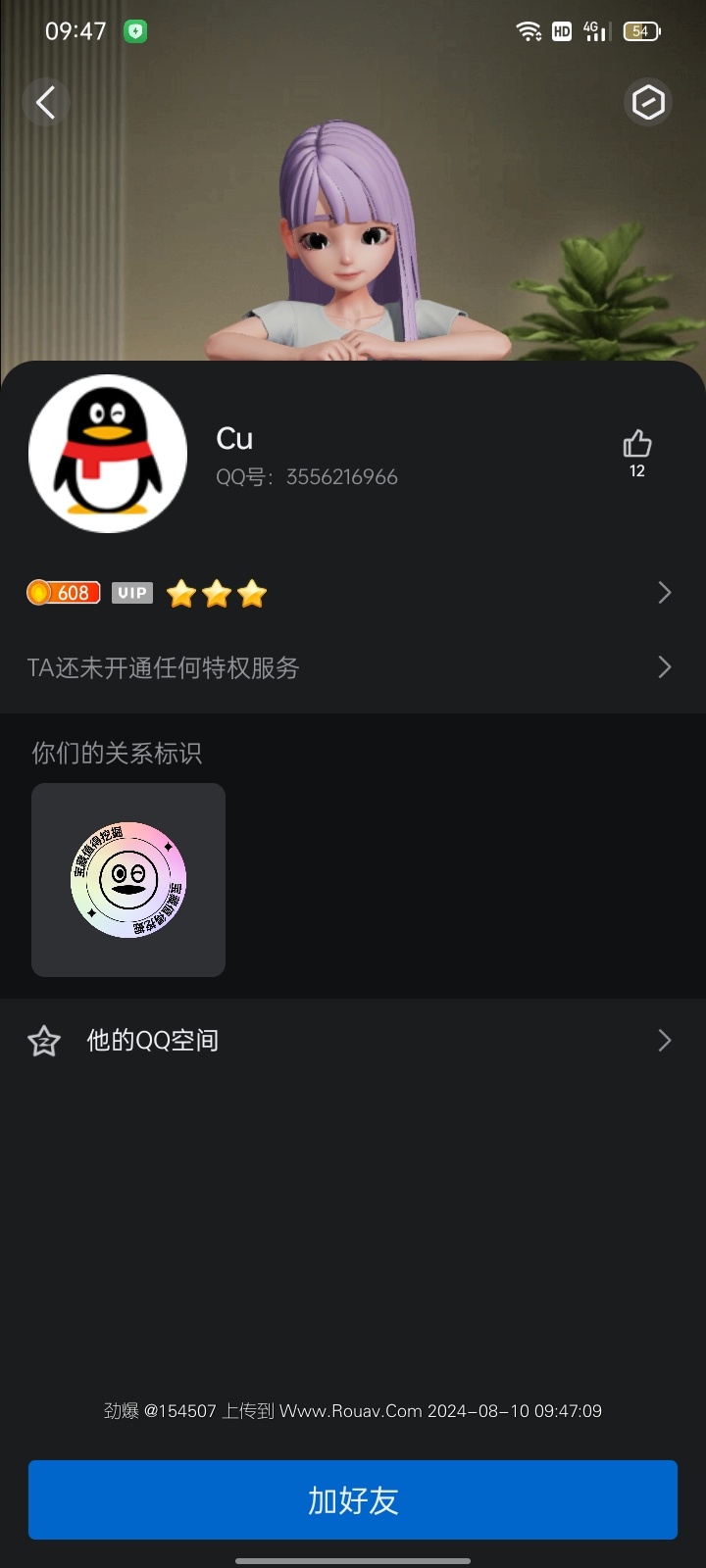
Task: Open the relationship badge card
Action: [128, 879]
